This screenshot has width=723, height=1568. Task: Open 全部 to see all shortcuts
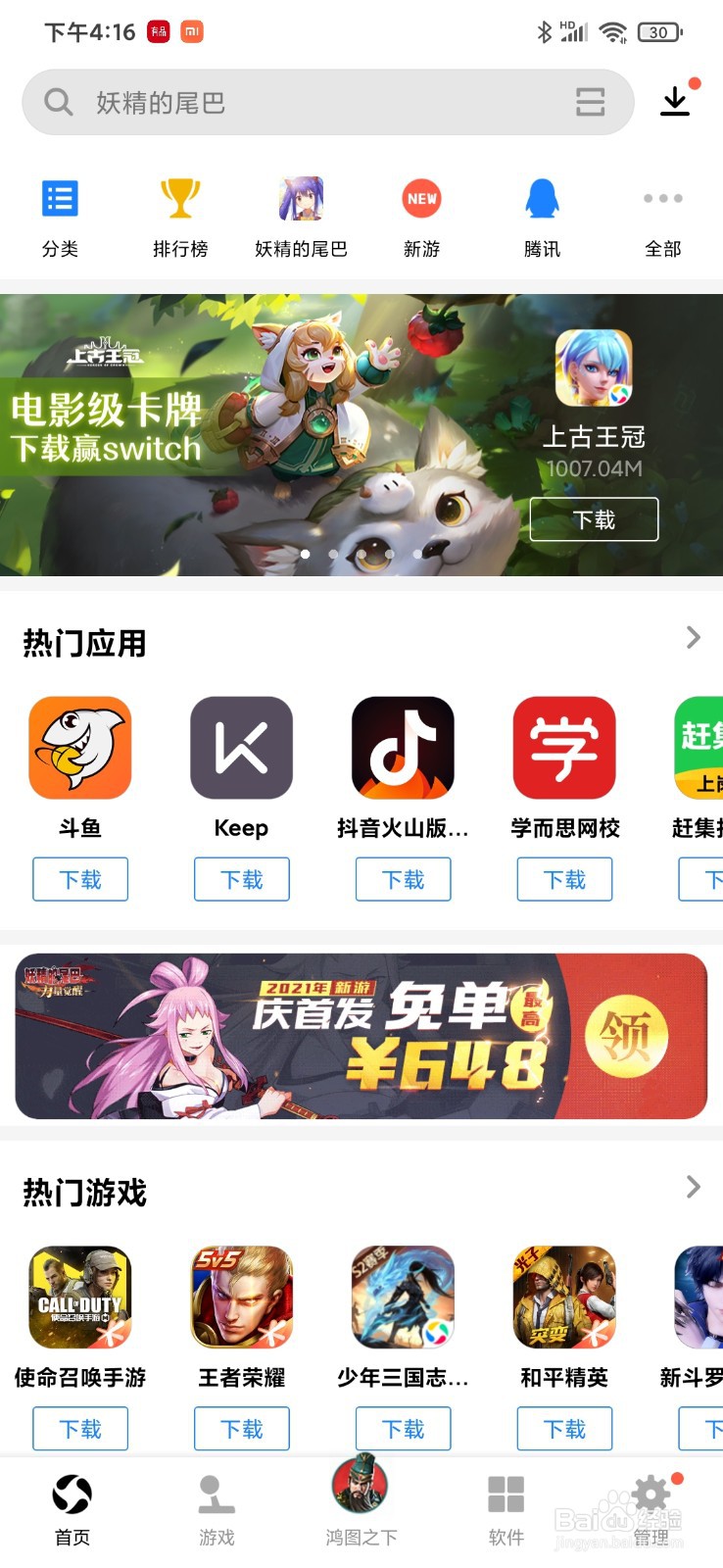tap(662, 199)
